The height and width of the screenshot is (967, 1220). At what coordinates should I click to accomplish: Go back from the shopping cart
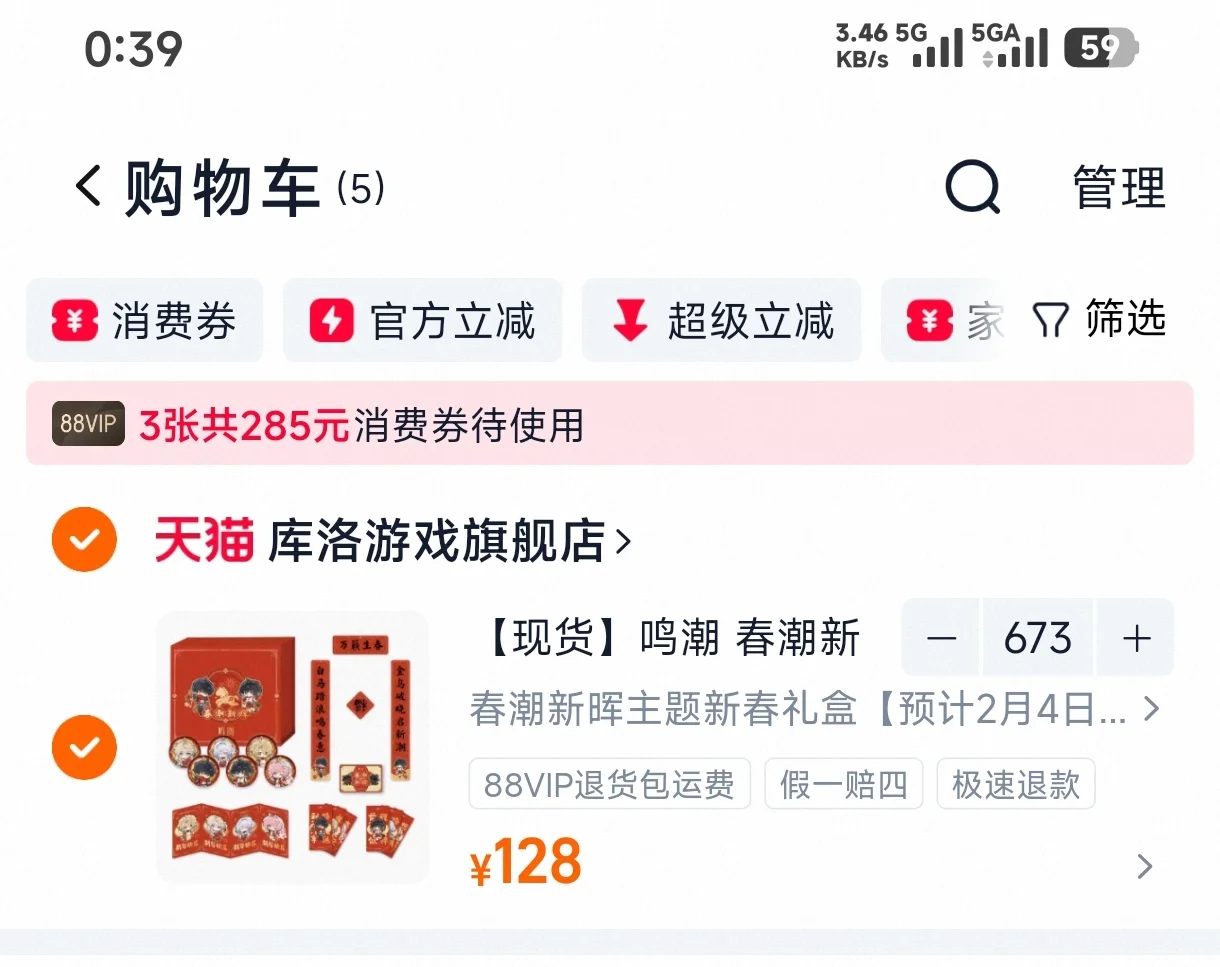[x=88, y=186]
